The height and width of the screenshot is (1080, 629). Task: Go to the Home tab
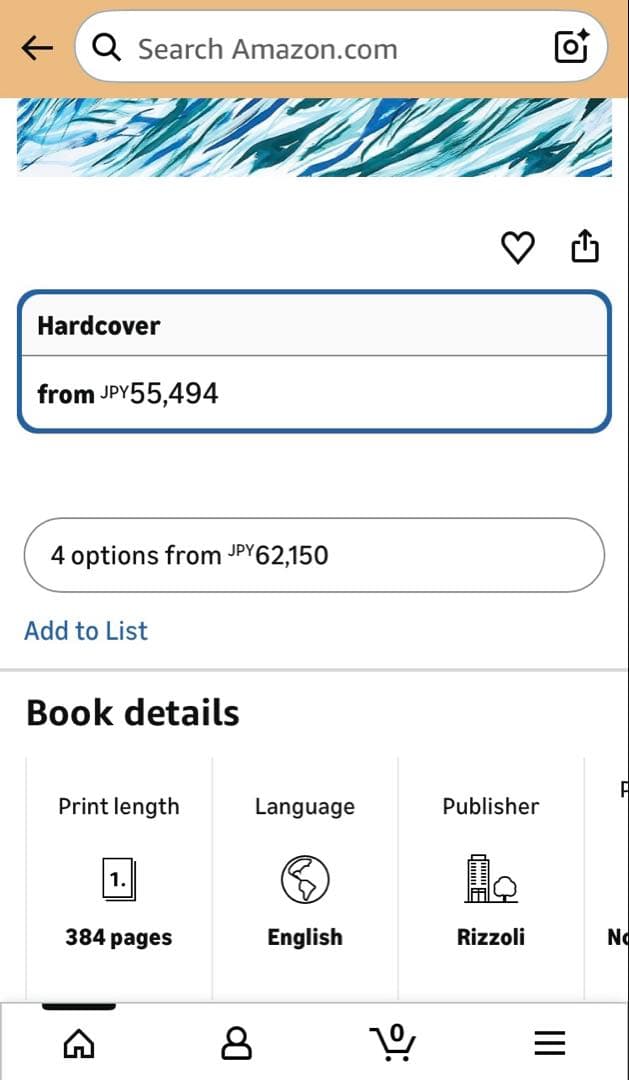pos(78,1044)
